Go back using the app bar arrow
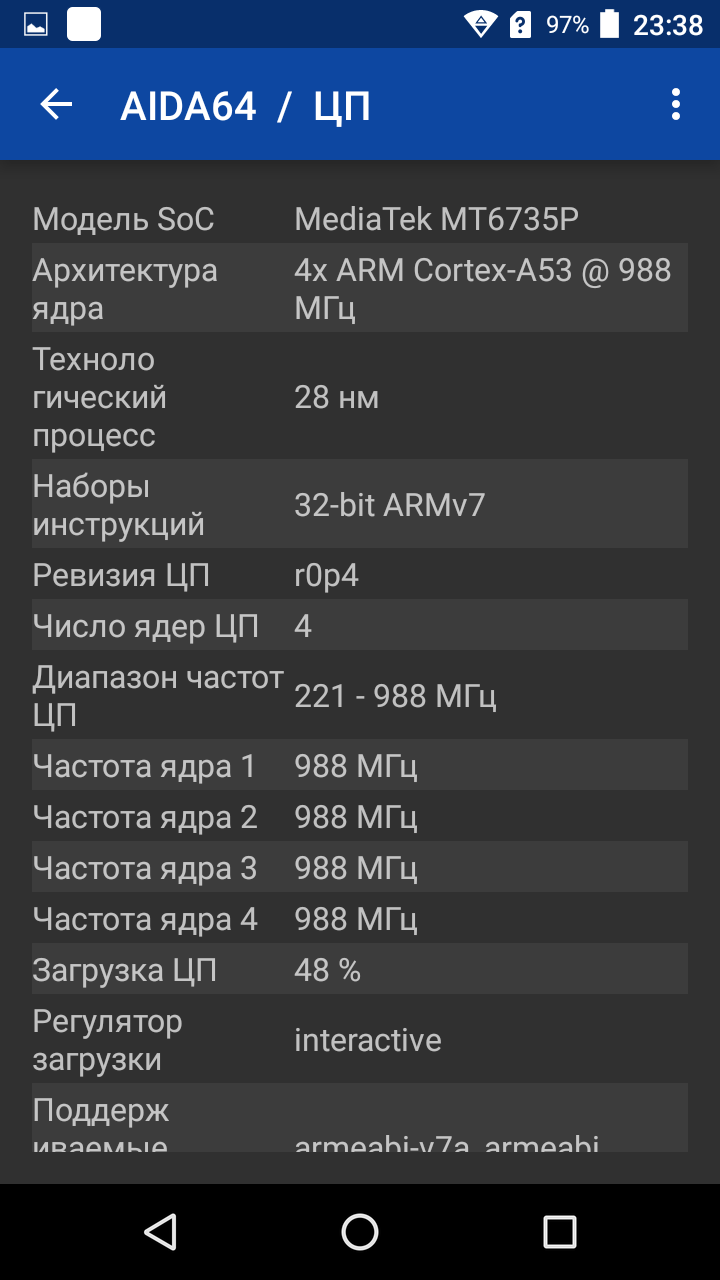Screen dimensions: 720x1280 [x=56, y=104]
